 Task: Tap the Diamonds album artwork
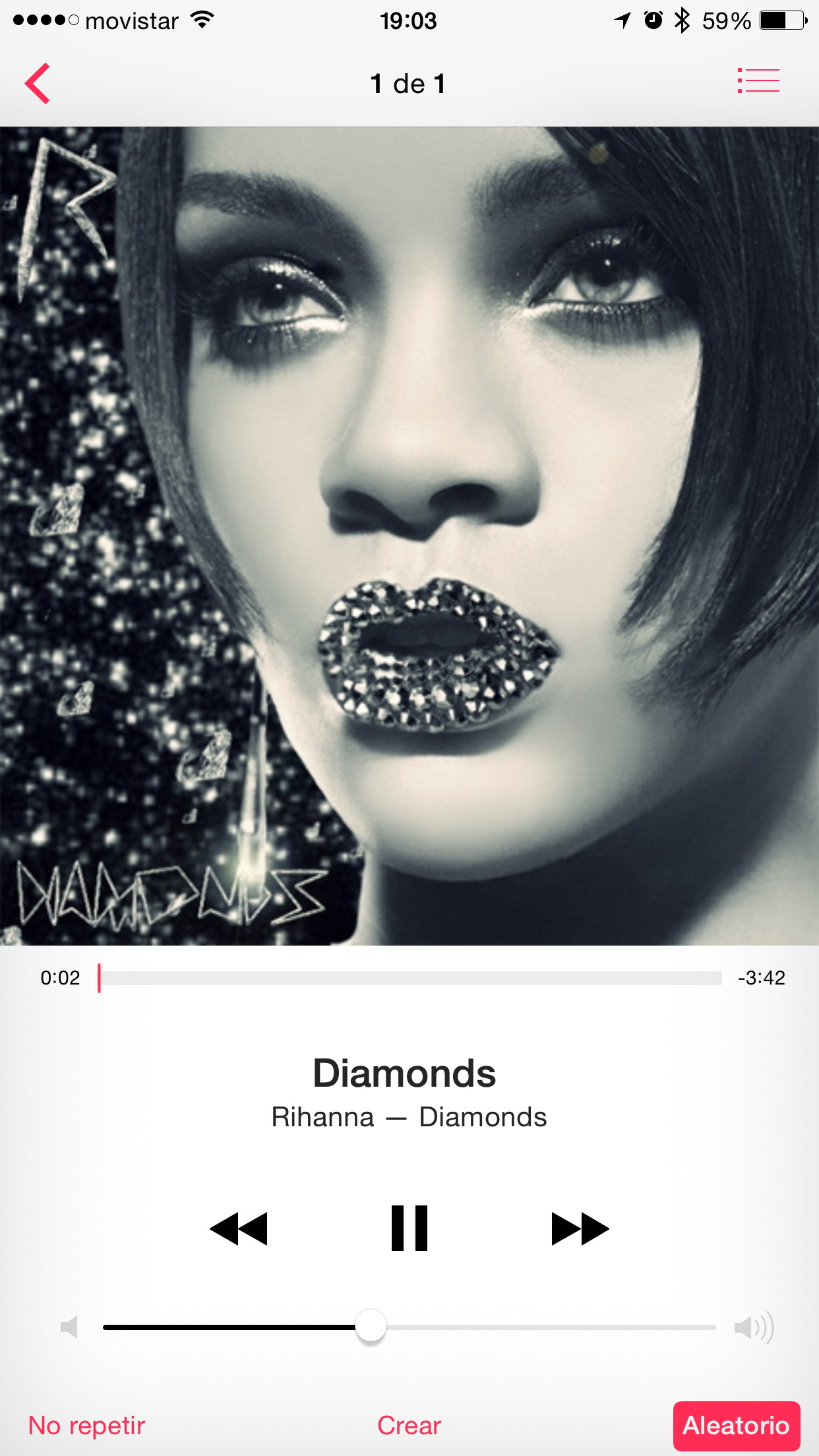coord(409,535)
